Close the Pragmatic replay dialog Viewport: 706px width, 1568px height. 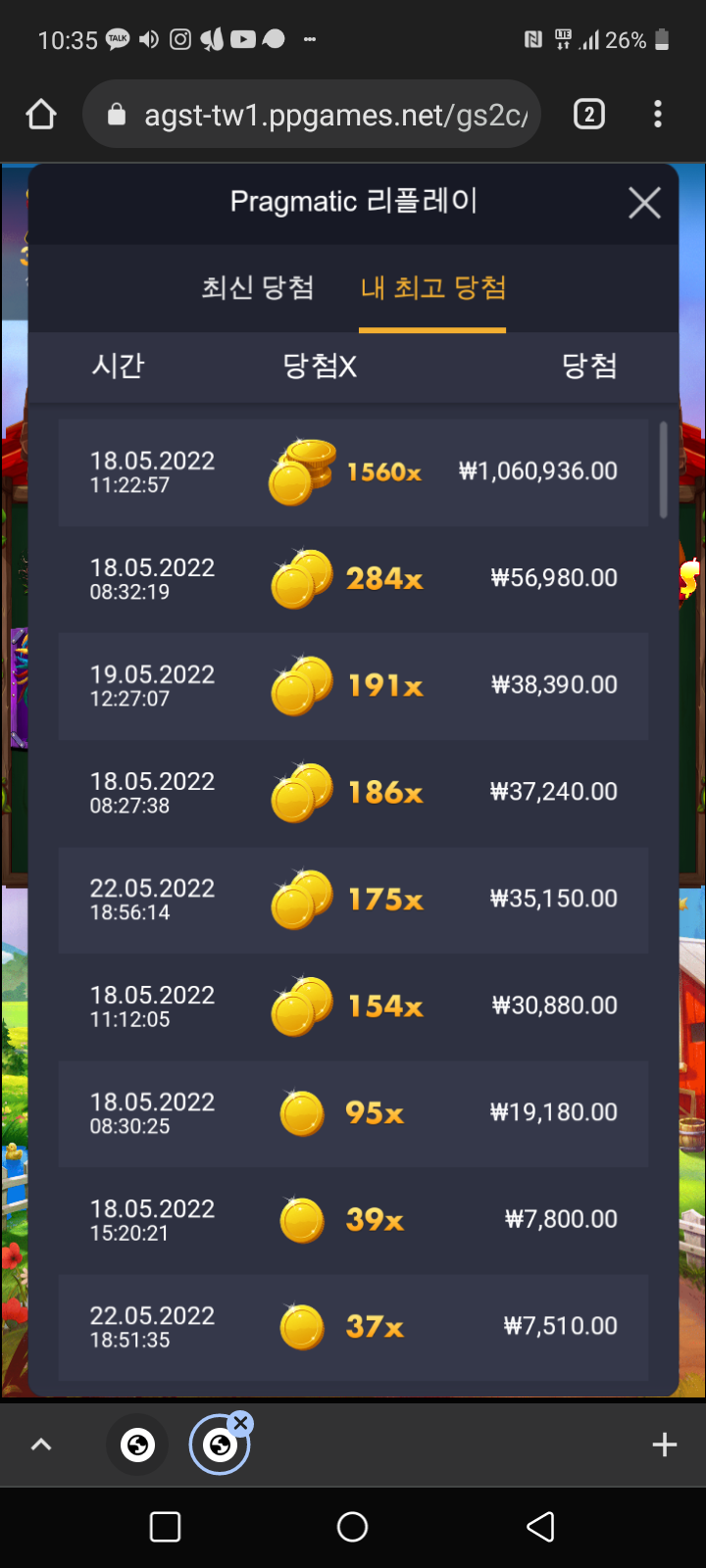644,203
